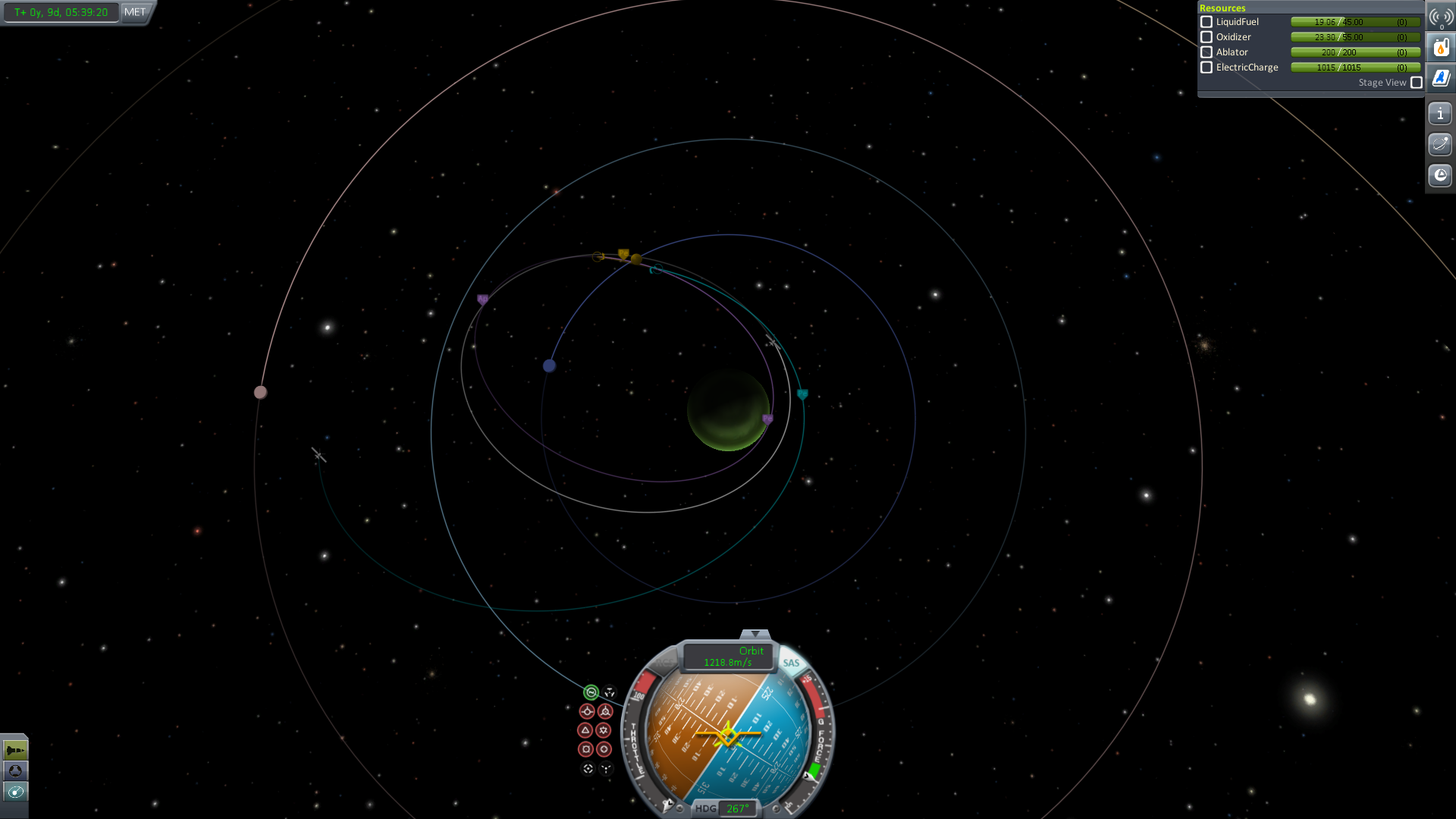This screenshot has width=1456, height=819.
Task: Check the Oxidizer resource checkbox
Action: 1207,37
